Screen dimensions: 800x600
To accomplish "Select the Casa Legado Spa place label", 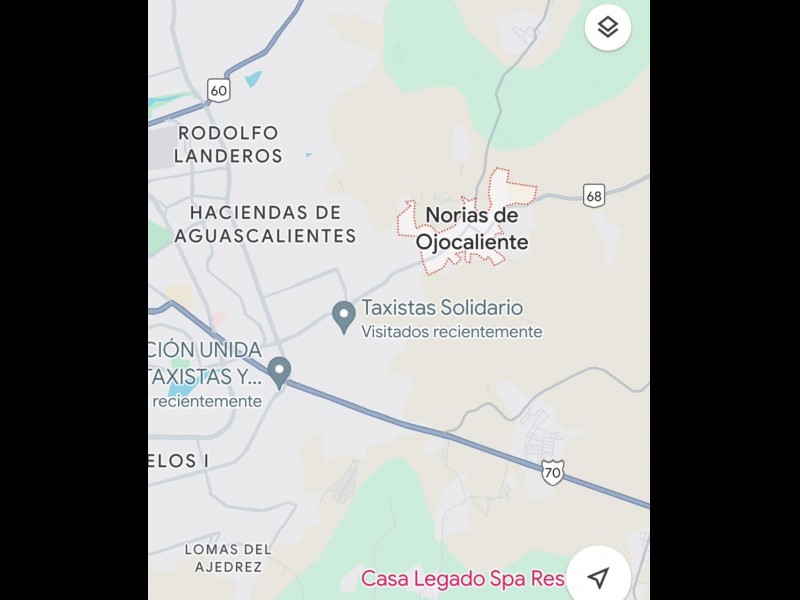I will coord(462,578).
